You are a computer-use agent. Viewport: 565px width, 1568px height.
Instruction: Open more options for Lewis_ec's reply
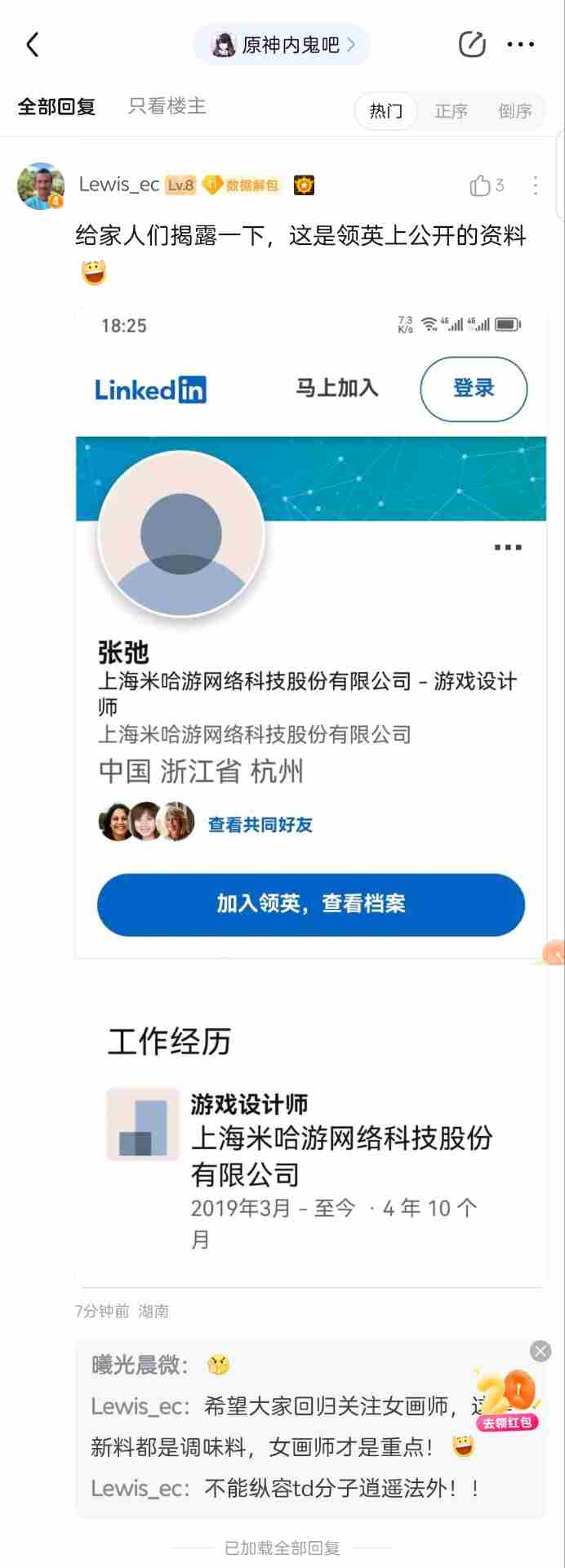(536, 186)
